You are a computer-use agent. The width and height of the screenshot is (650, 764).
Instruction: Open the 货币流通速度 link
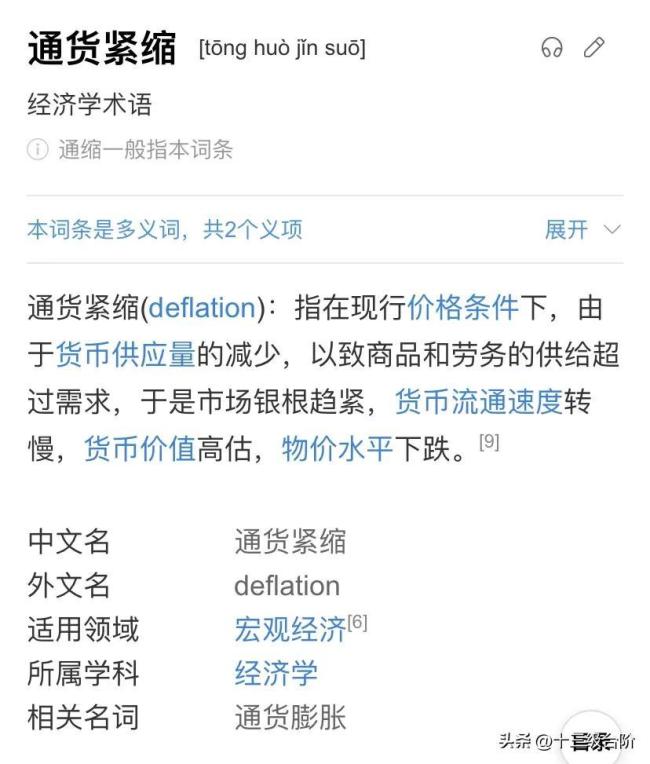(478, 402)
